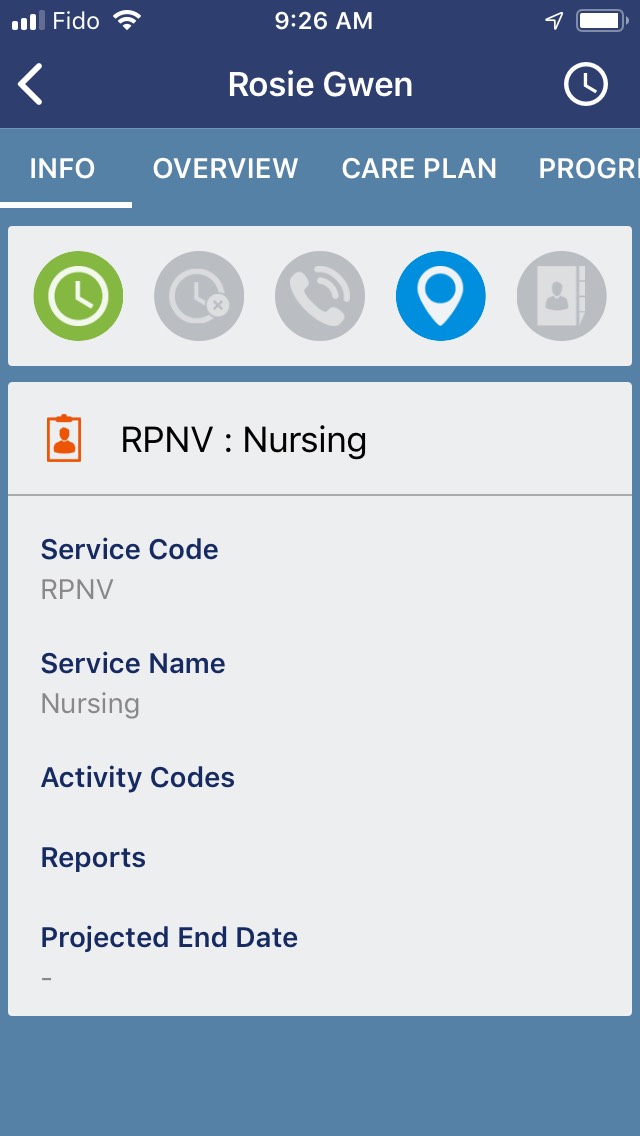Open Activity Codes
This screenshot has height=1136, width=640.
pos(138,778)
